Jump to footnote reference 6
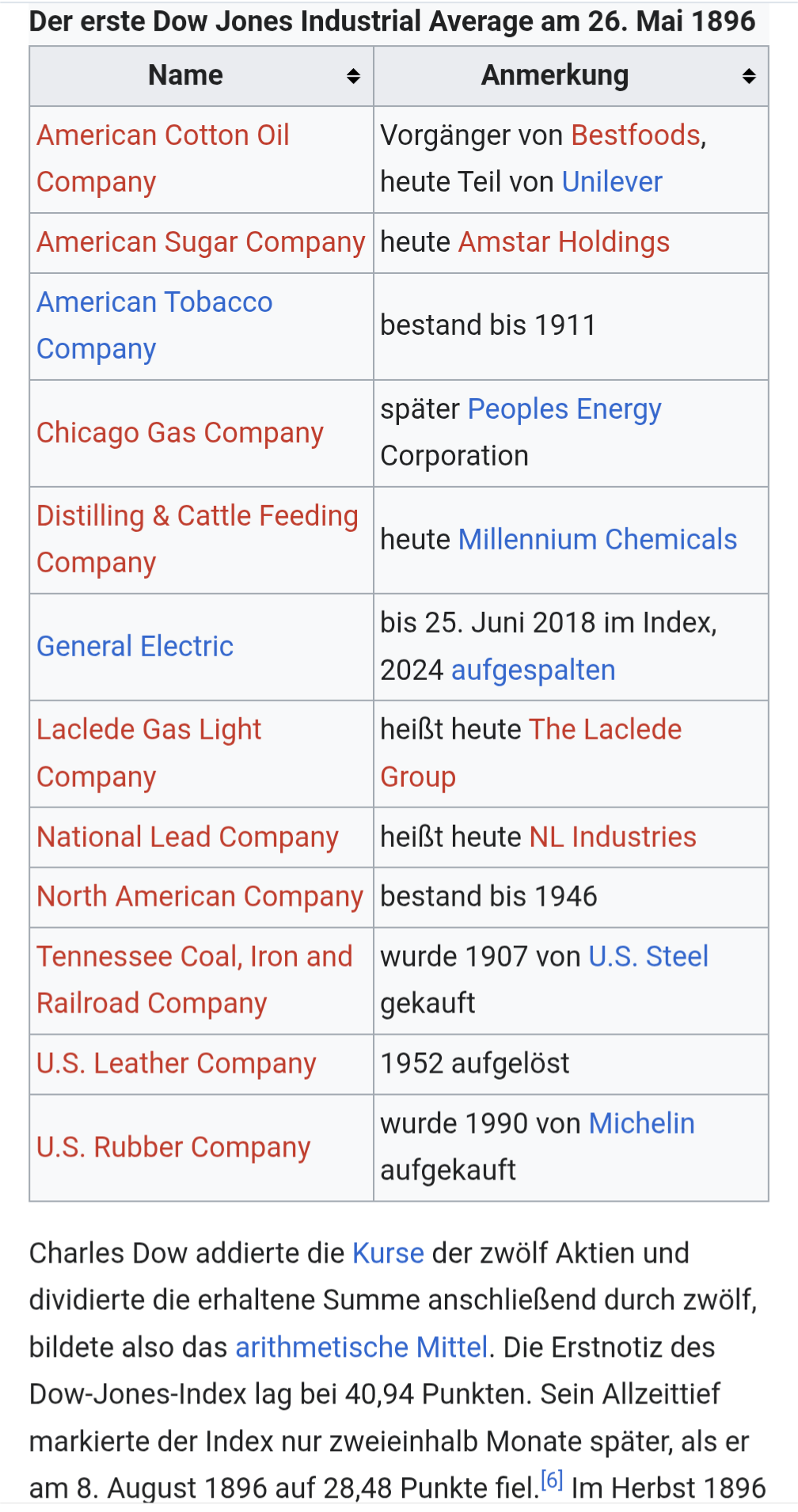This screenshot has height=1512, width=798. click(x=552, y=1480)
